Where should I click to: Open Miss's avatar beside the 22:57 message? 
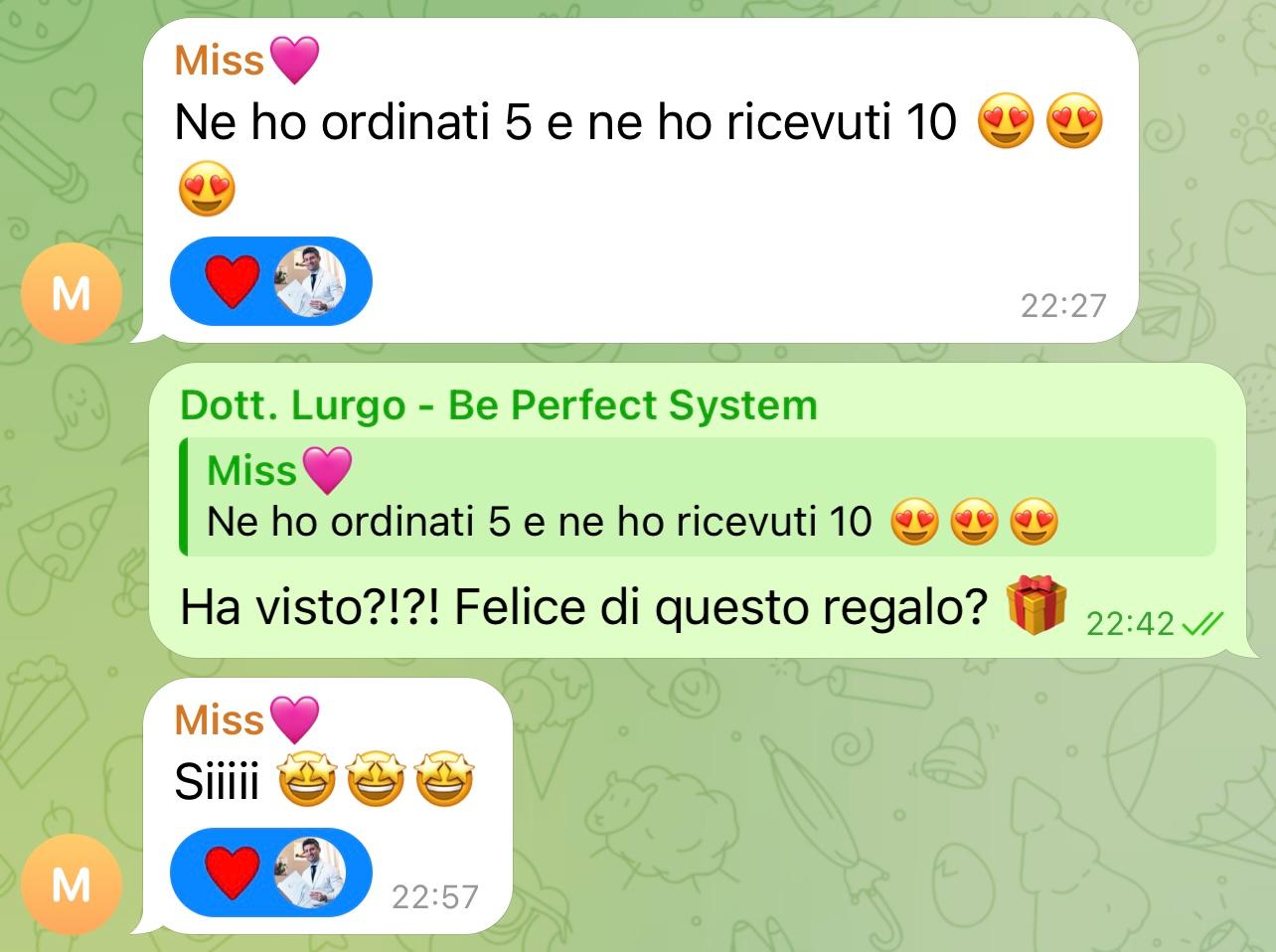(71, 883)
